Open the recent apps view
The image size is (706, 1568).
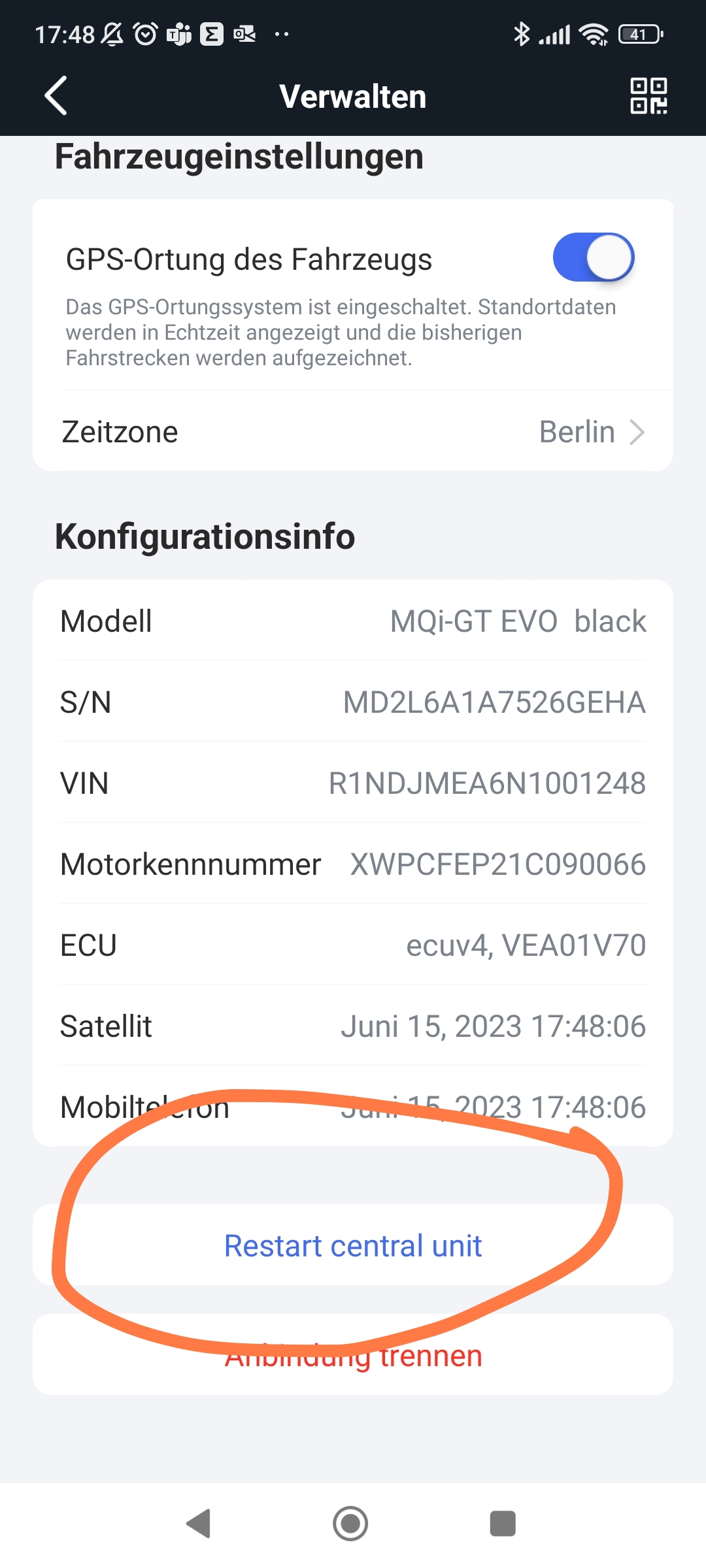click(503, 1524)
